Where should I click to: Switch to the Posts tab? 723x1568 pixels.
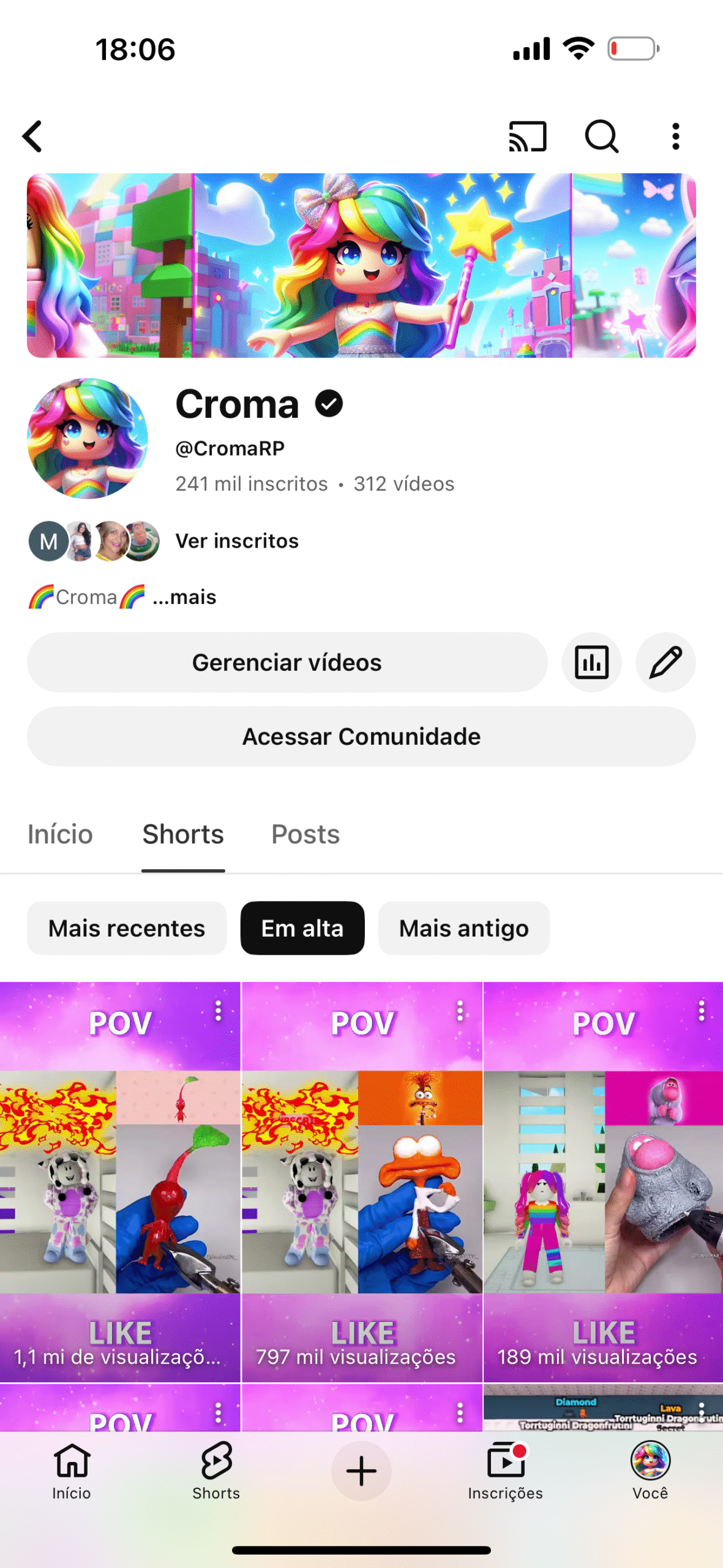[305, 834]
